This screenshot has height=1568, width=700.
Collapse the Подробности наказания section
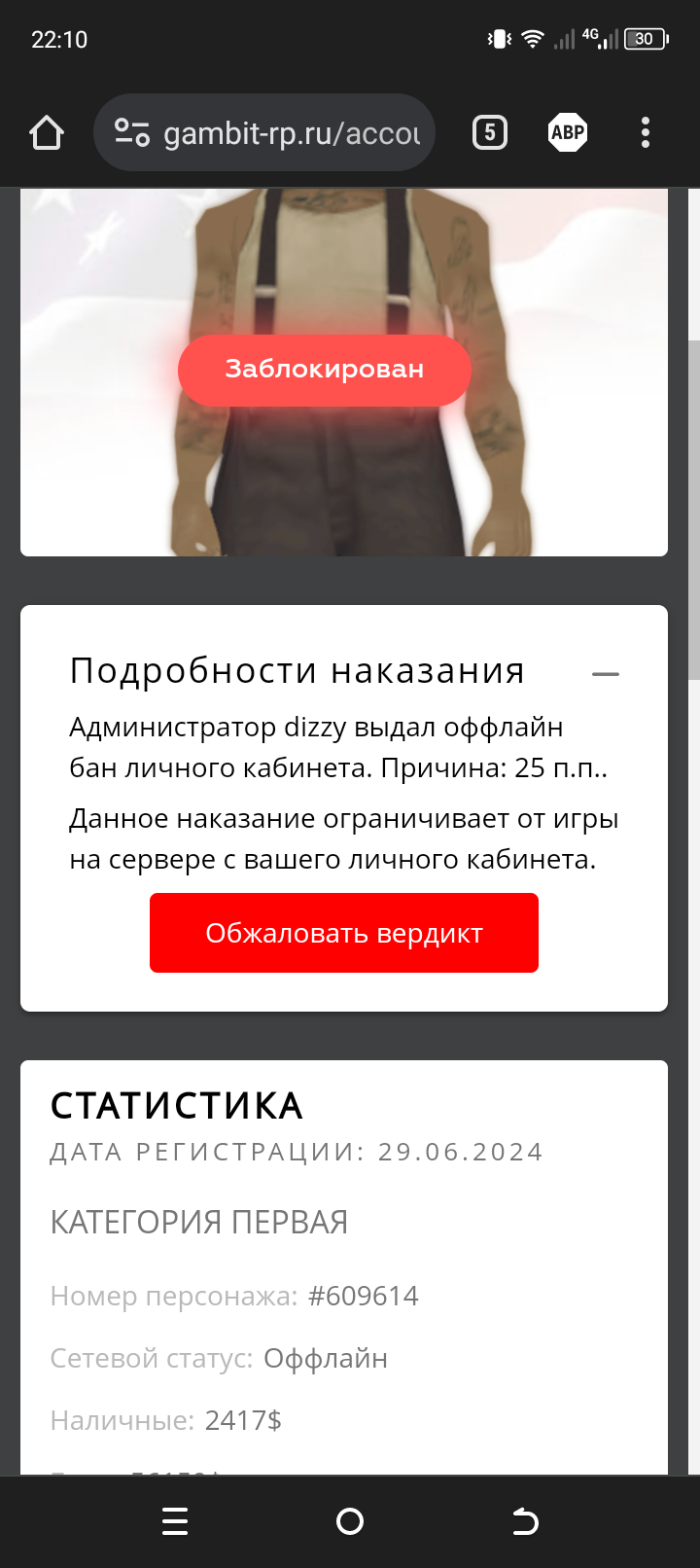[x=605, y=673]
